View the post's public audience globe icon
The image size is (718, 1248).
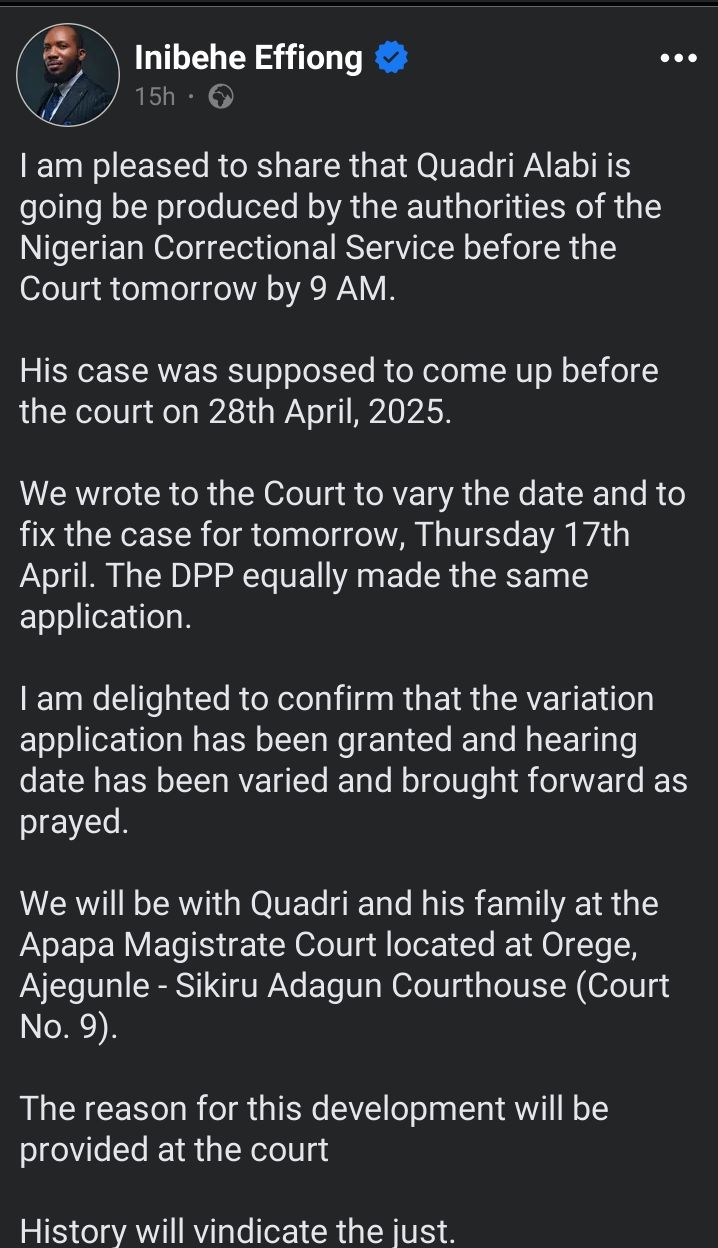point(221,97)
